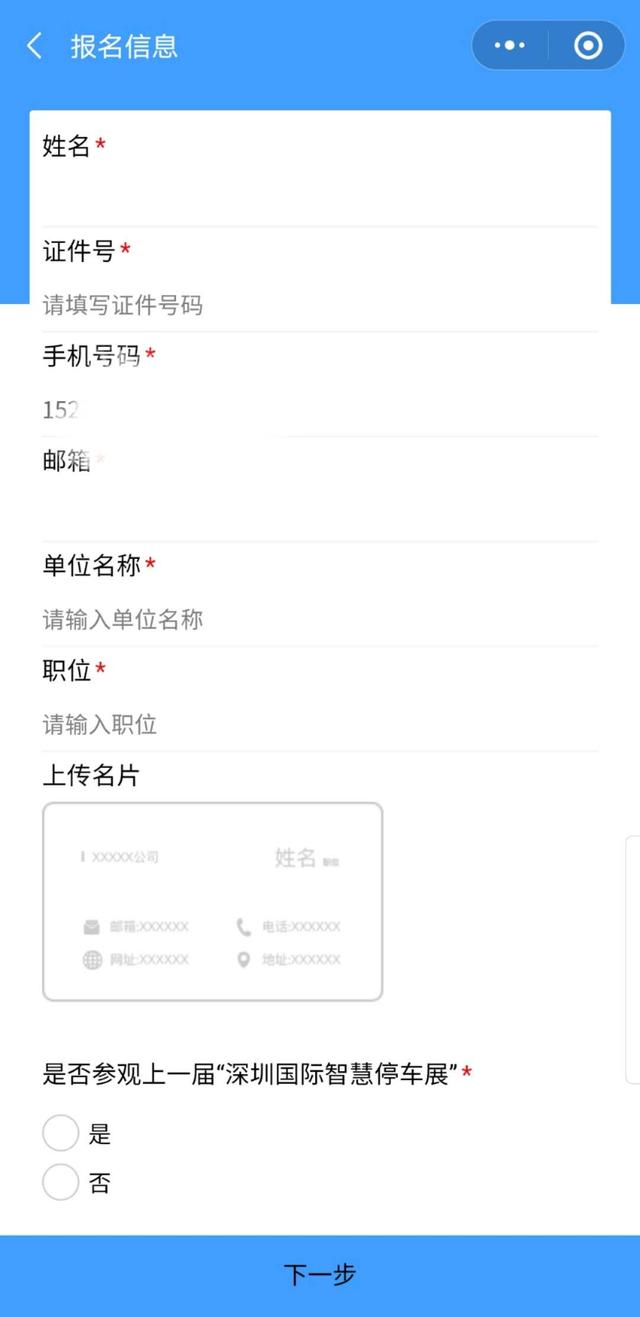Close the mini program via circle icon

click(x=588, y=46)
